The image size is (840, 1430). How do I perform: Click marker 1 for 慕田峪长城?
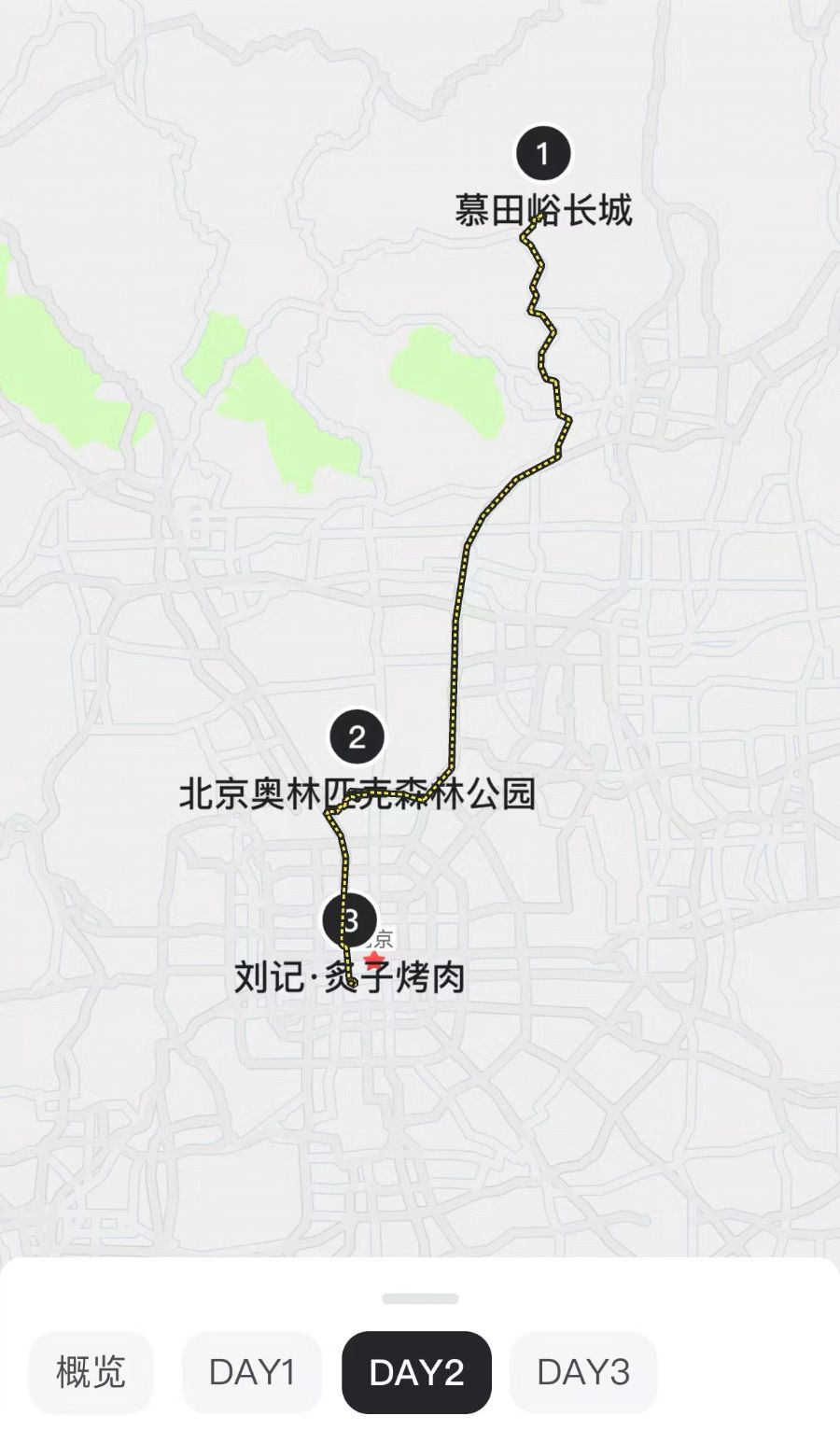pyautogui.click(x=541, y=152)
